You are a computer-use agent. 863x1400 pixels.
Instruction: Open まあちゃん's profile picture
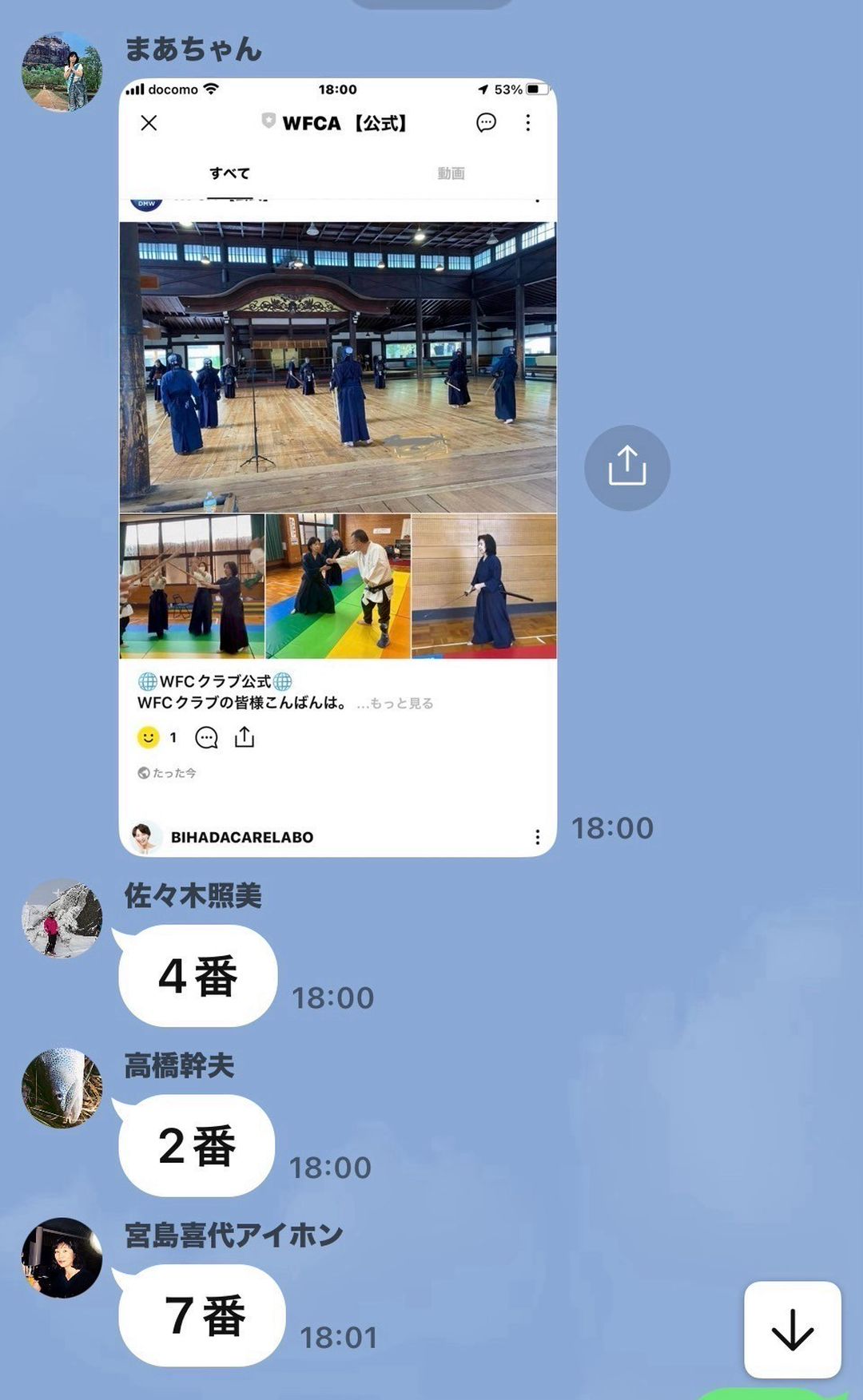(62, 72)
